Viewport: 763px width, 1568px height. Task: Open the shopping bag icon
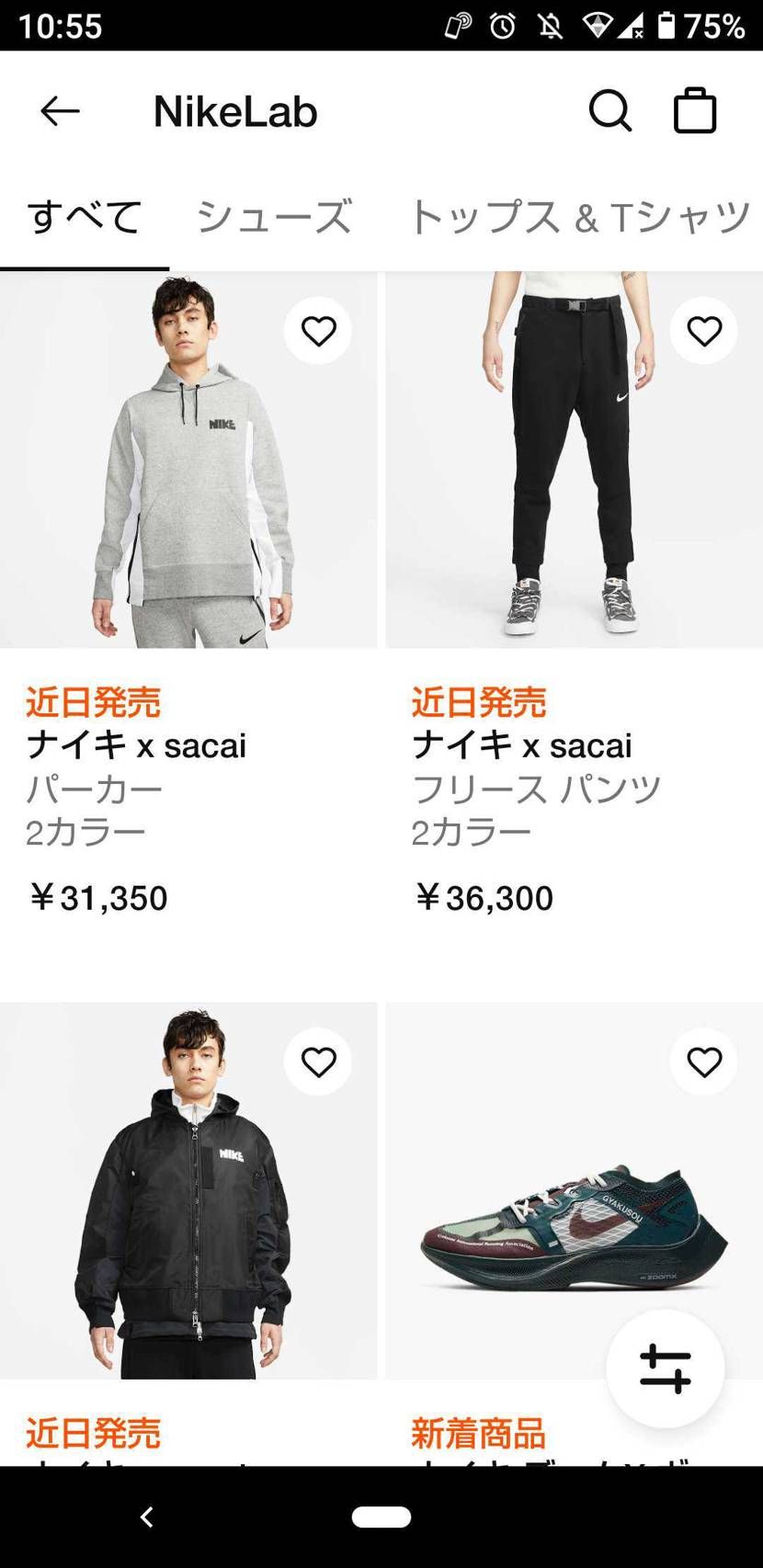click(696, 109)
